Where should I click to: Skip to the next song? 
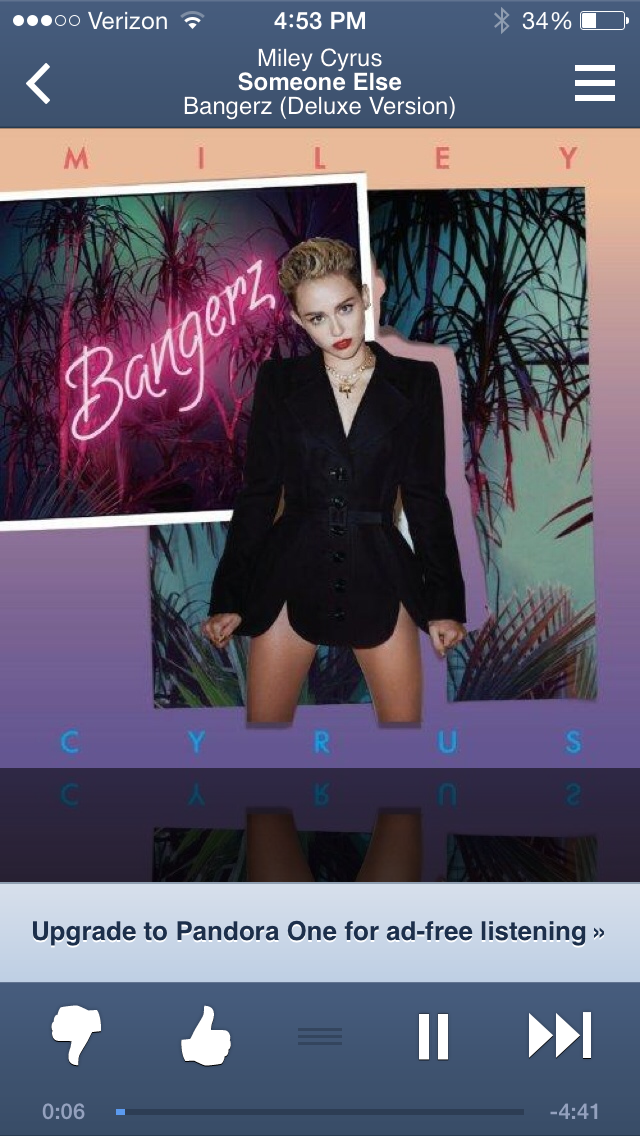tap(560, 1035)
